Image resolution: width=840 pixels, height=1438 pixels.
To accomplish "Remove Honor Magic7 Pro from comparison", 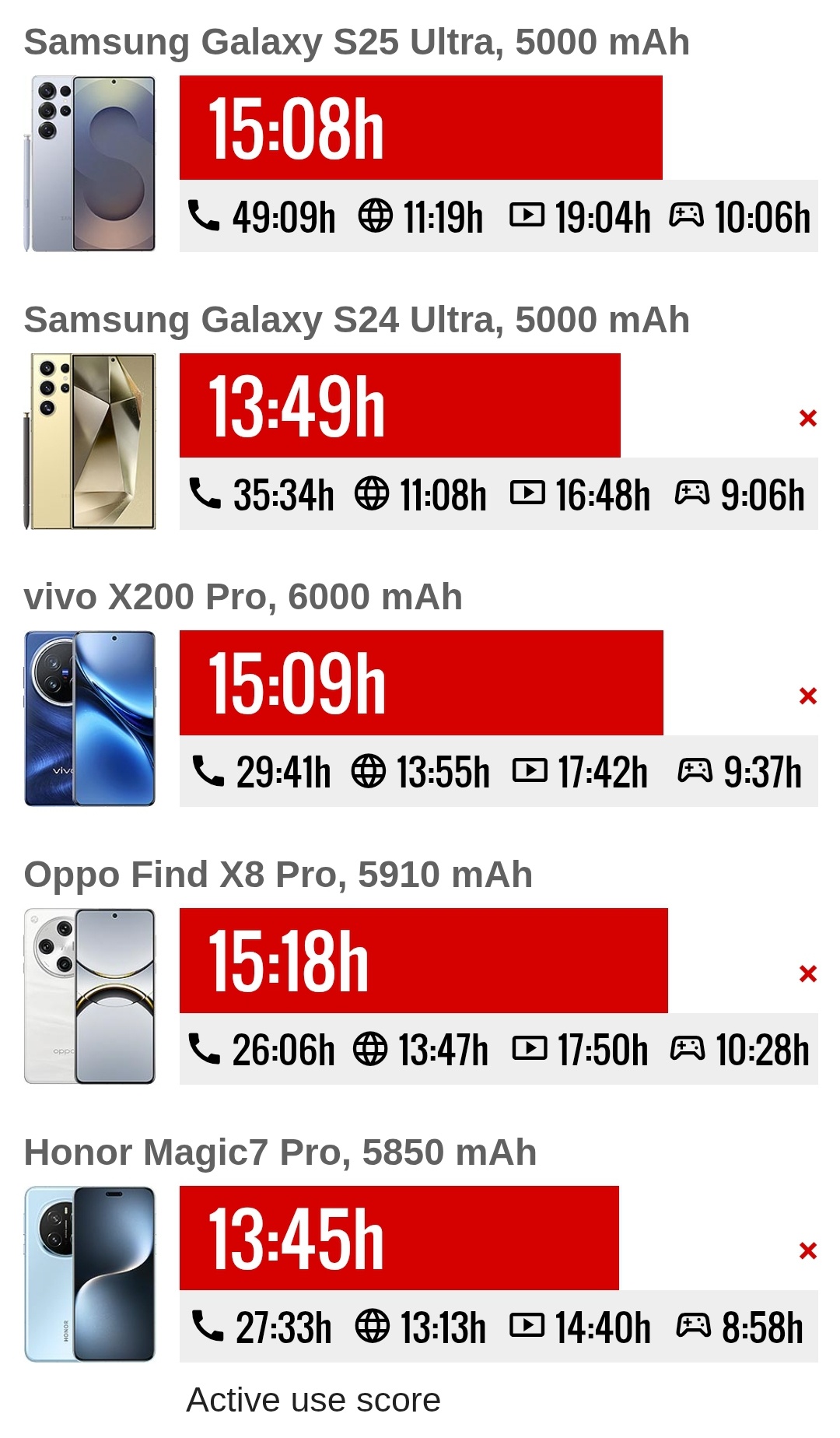I will coord(808,1250).
